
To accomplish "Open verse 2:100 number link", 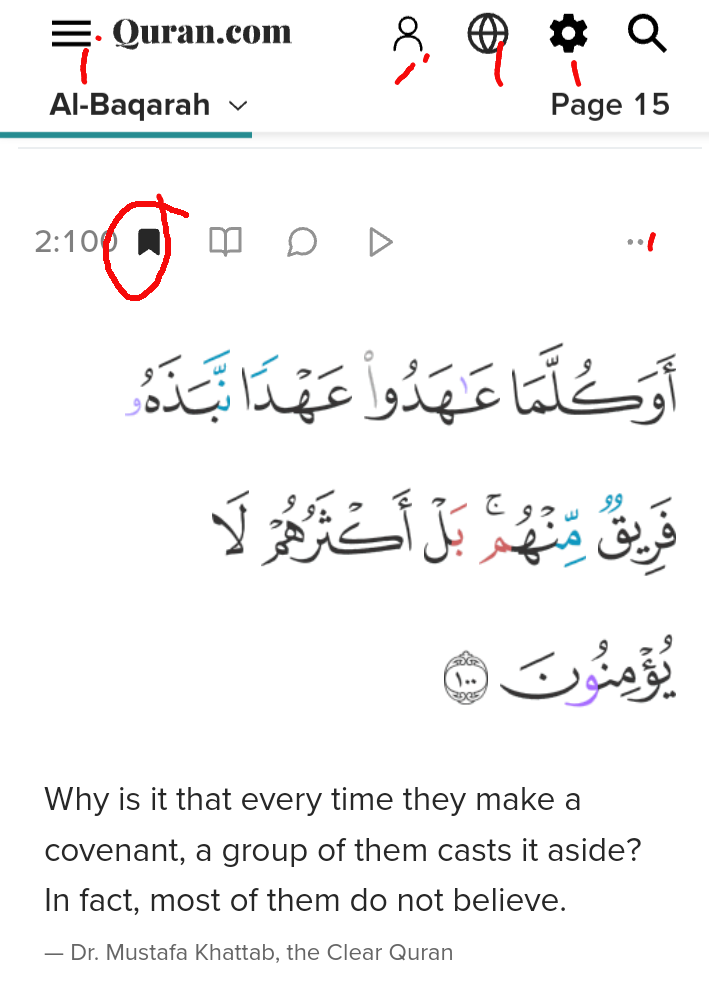I will pyautogui.click(x=68, y=242).
